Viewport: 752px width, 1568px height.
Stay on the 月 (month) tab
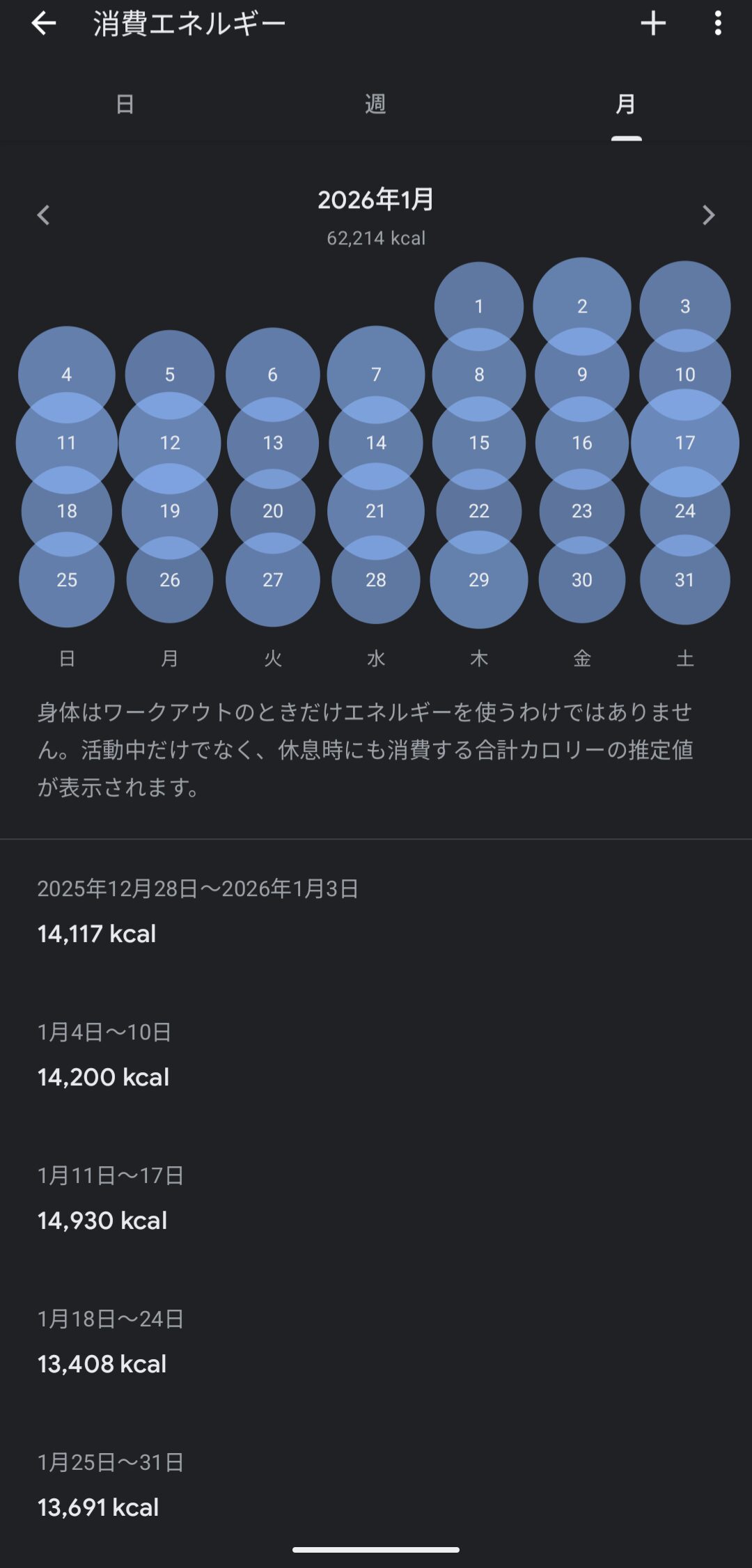tap(625, 104)
